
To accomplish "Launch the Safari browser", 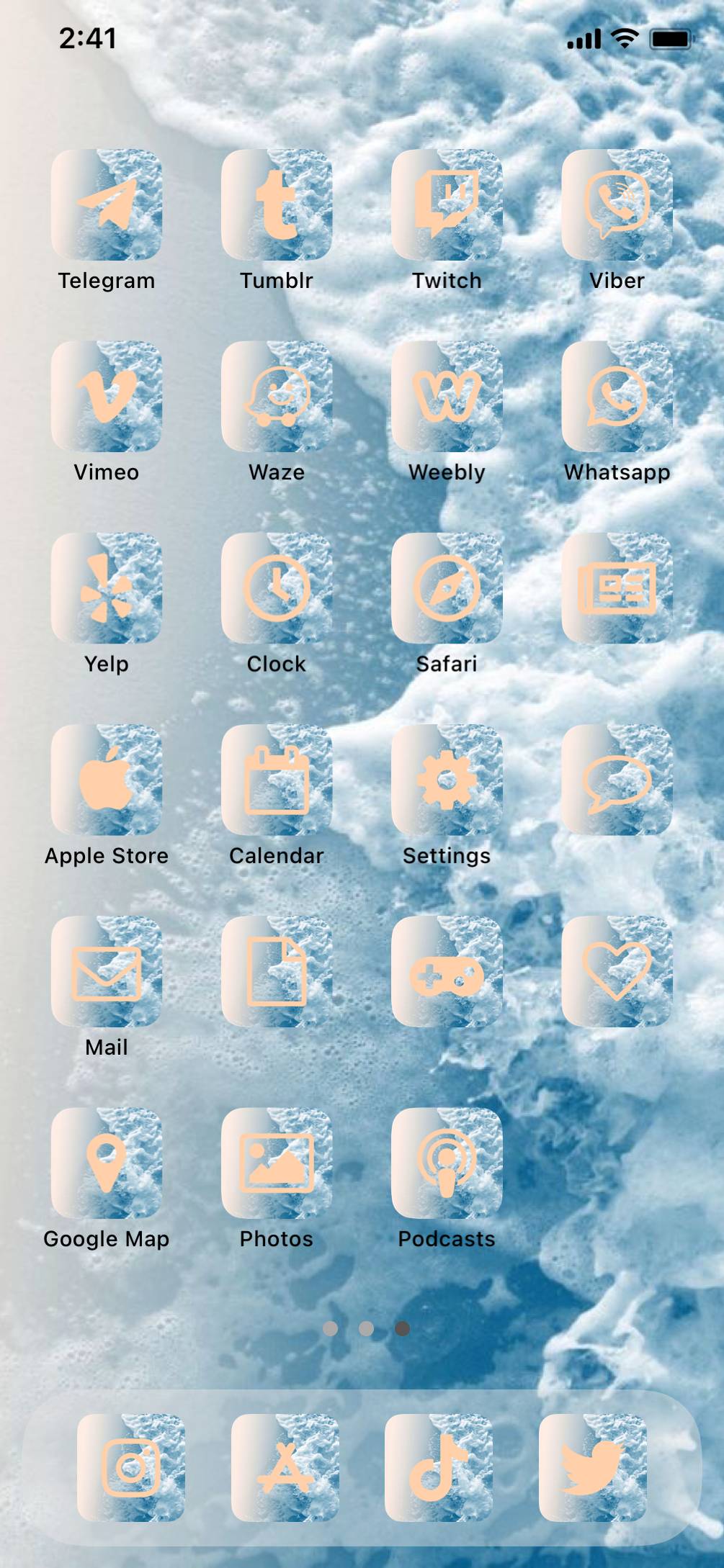I will (x=447, y=587).
